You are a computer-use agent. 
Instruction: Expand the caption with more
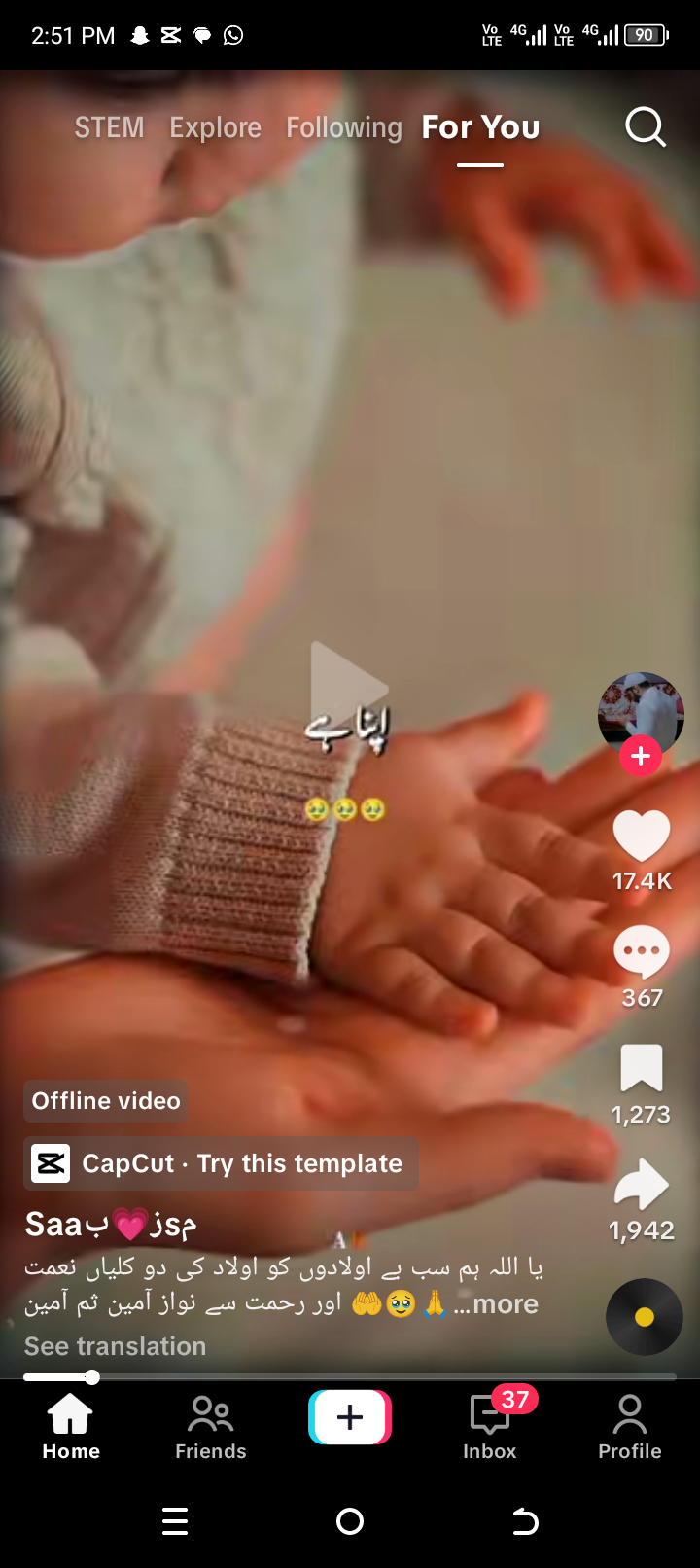pyautogui.click(x=506, y=1304)
